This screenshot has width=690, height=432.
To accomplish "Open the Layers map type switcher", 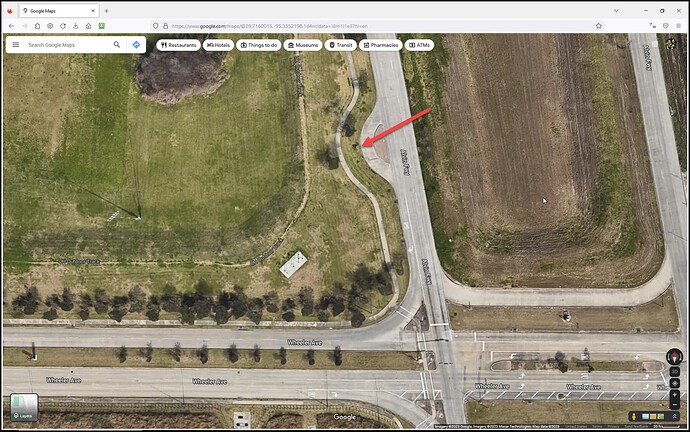I will click(22, 407).
